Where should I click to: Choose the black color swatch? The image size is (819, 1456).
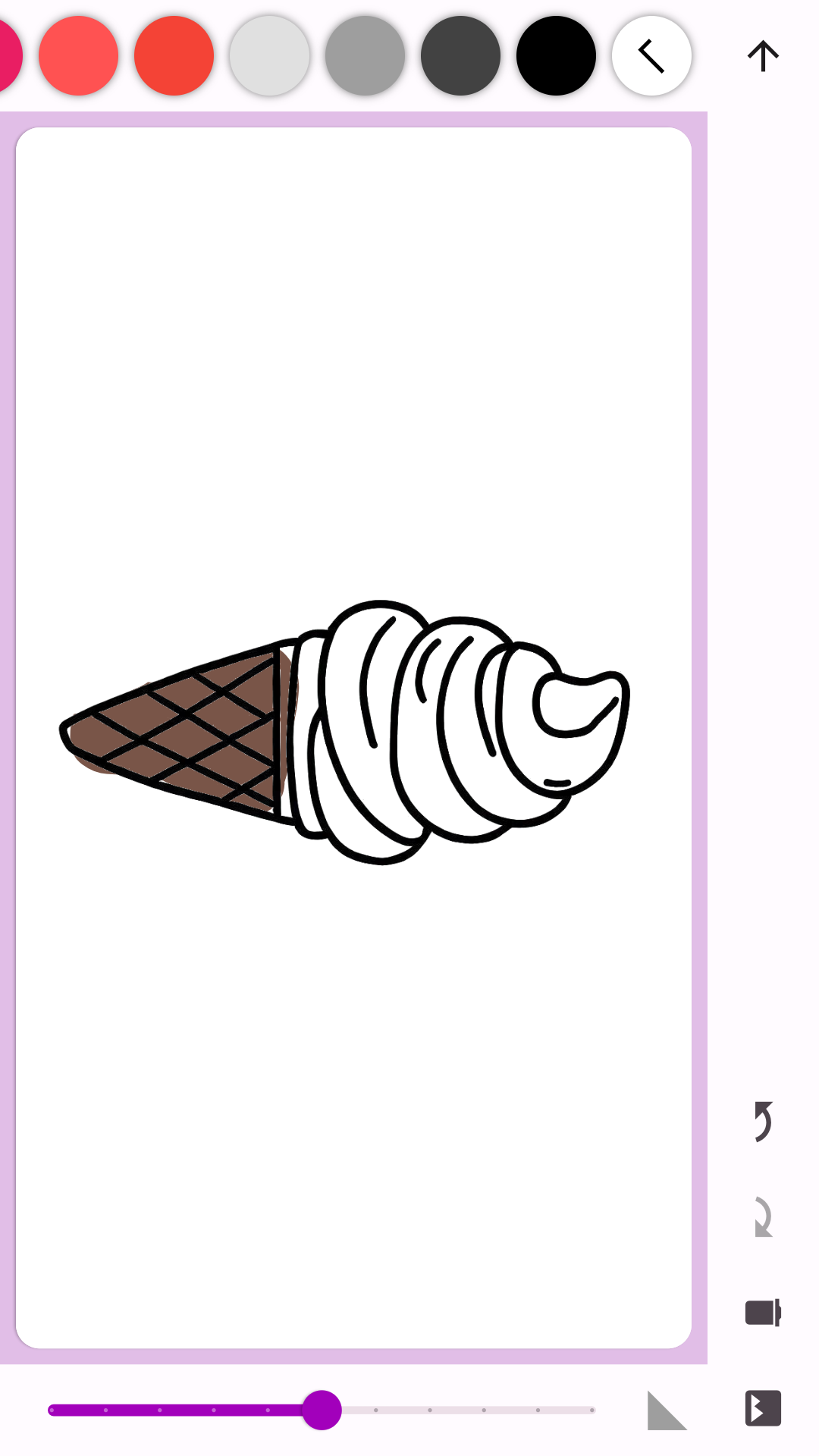(557, 56)
